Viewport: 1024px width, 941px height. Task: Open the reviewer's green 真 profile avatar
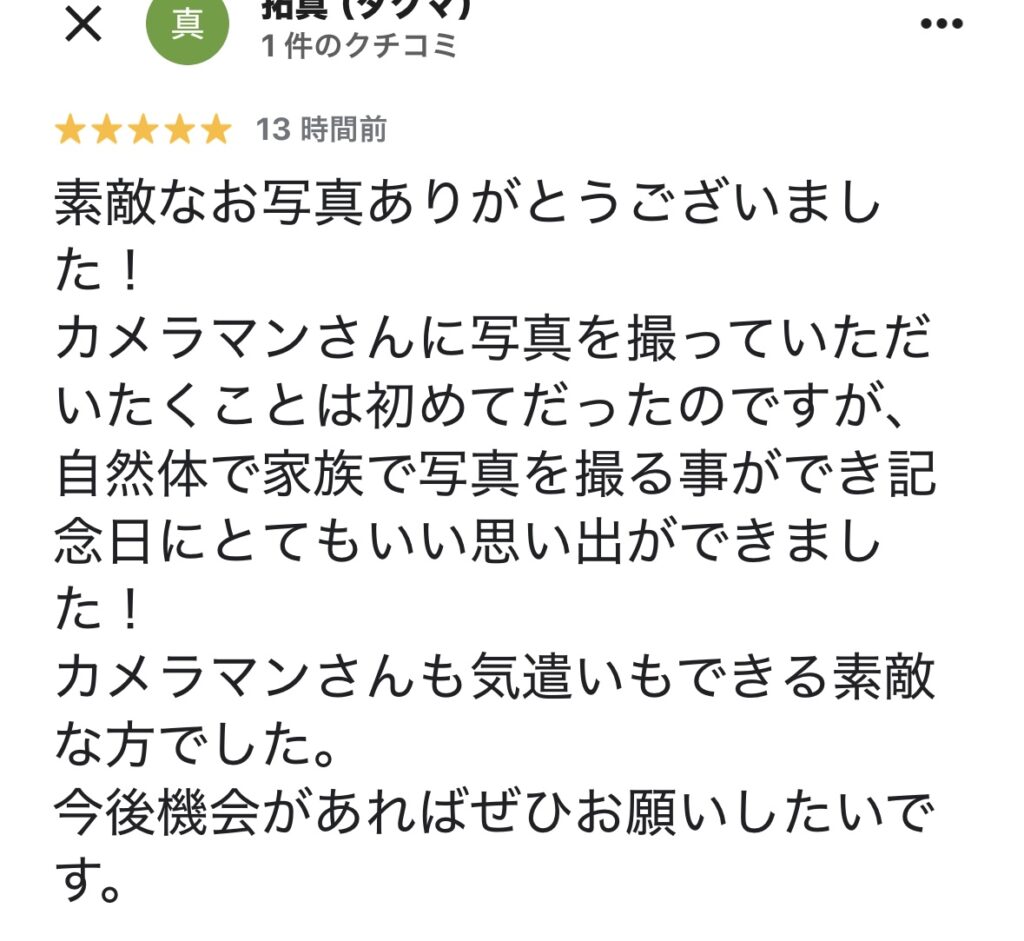[188, 28]
